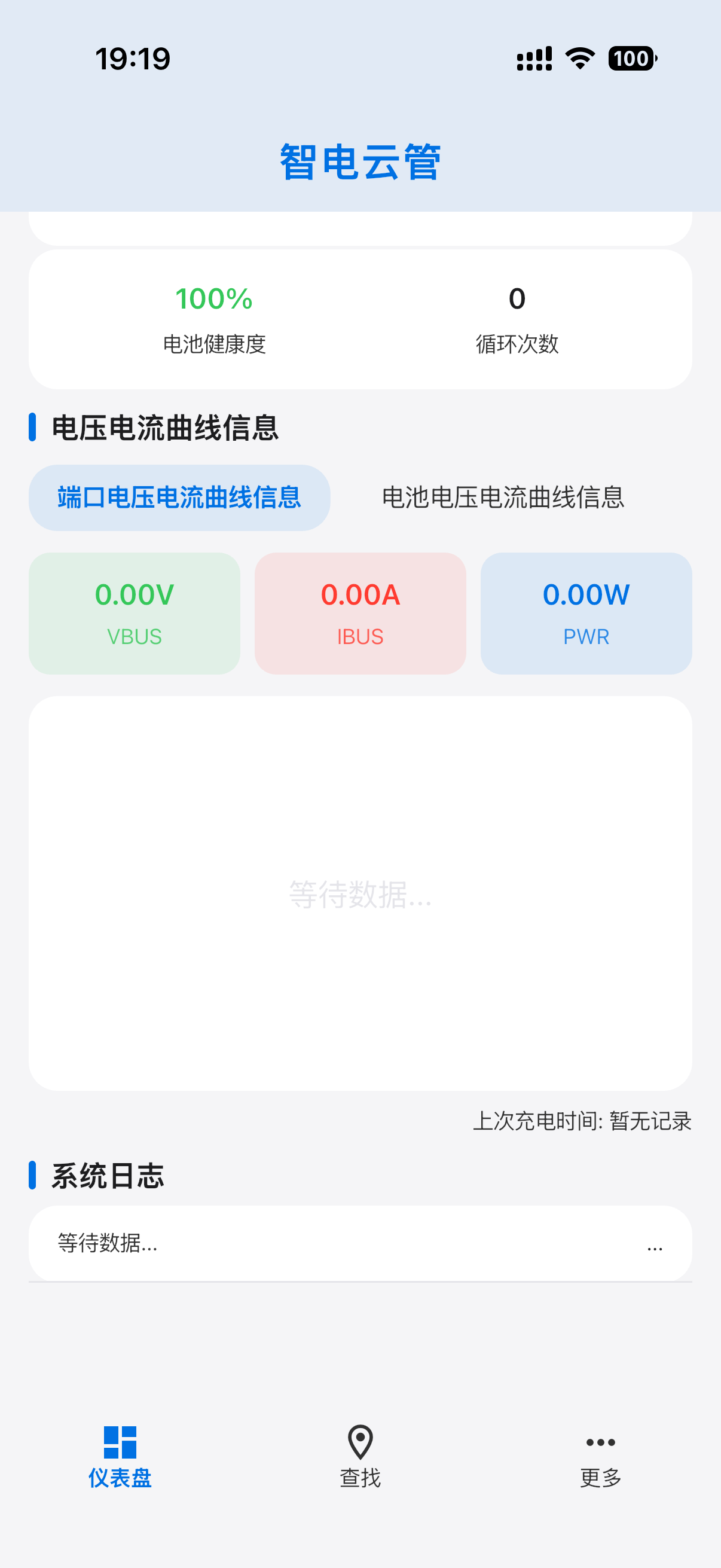The width and height of the screenshot is (721, 1568).
Task: Tap the 更多 more options icon
Action: (600, 1442)
